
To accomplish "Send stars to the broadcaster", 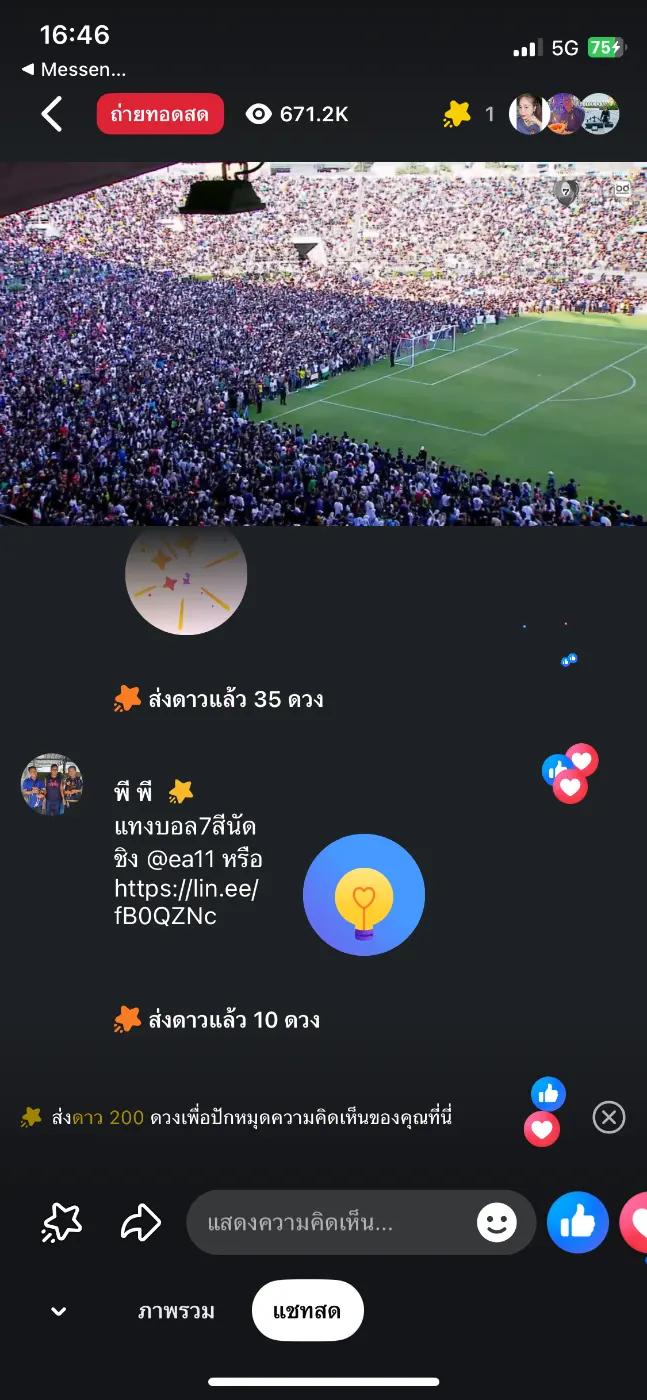I will click(x=62, y=1221).
